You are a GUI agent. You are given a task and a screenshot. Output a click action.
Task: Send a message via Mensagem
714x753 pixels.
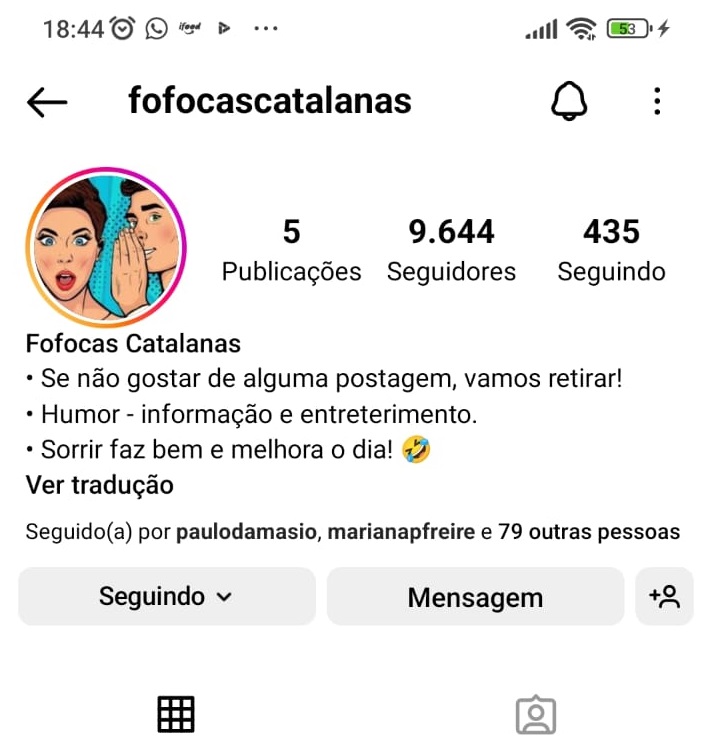click(475, 597)
